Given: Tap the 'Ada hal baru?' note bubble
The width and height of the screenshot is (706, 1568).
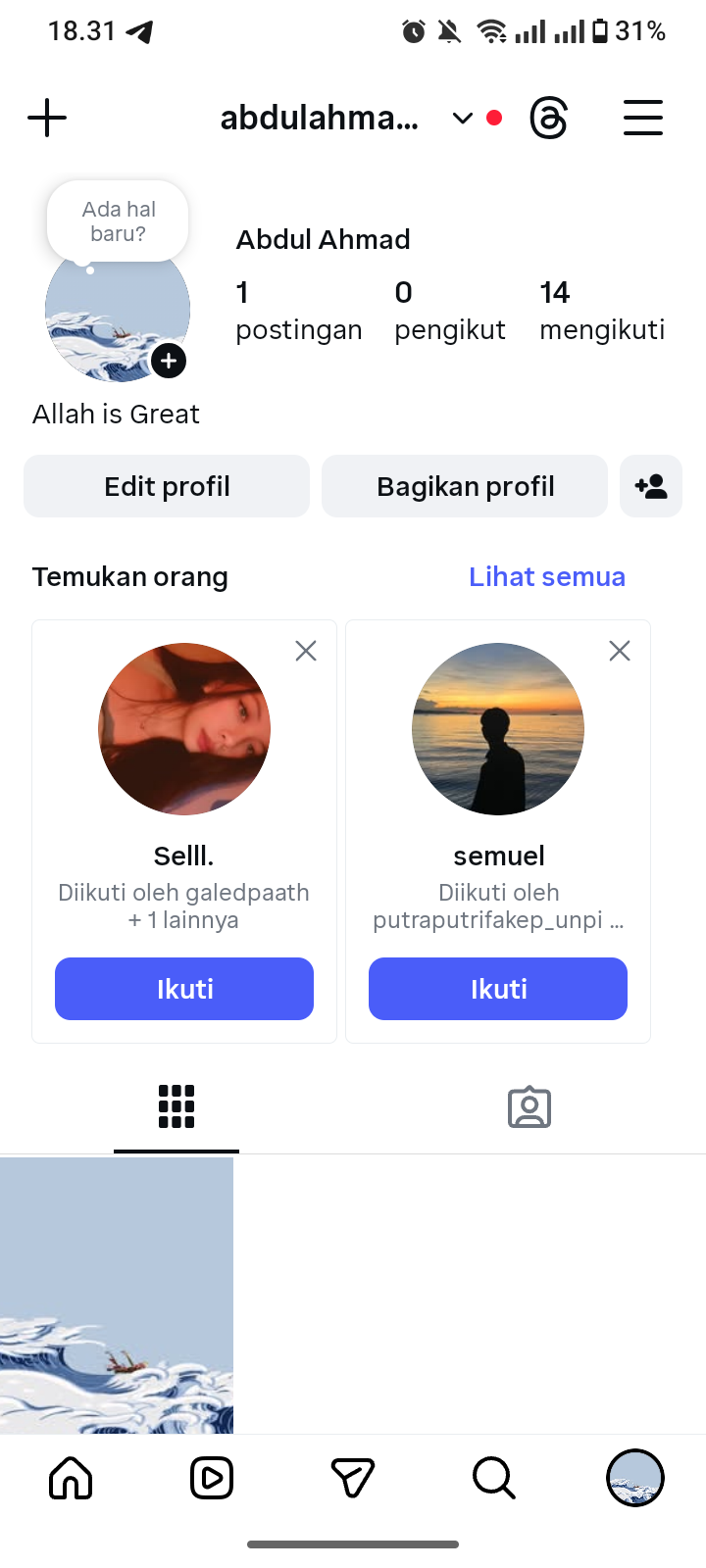Looking at the screenshot, I should point(118,221).
